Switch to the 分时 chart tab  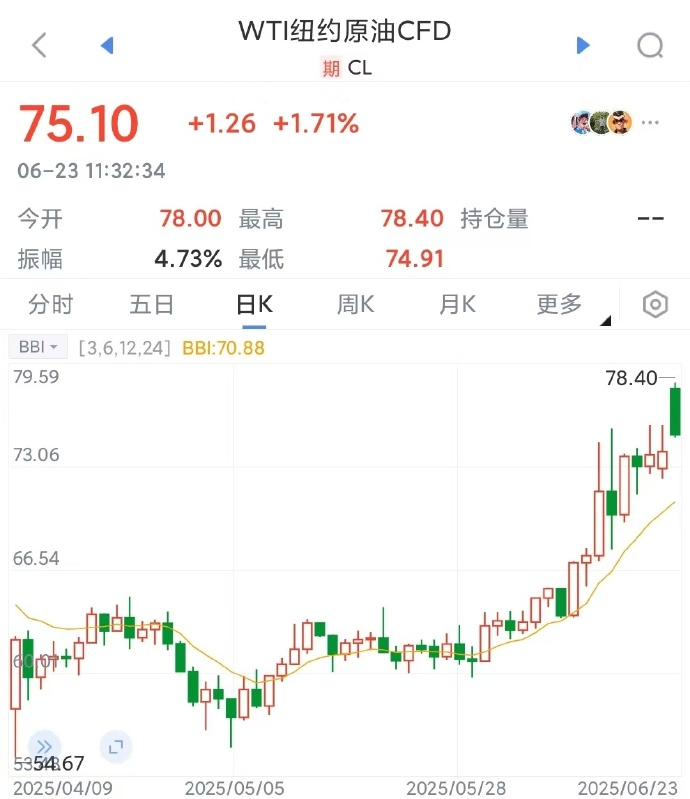pyautogui.click(x=51, y=304)
